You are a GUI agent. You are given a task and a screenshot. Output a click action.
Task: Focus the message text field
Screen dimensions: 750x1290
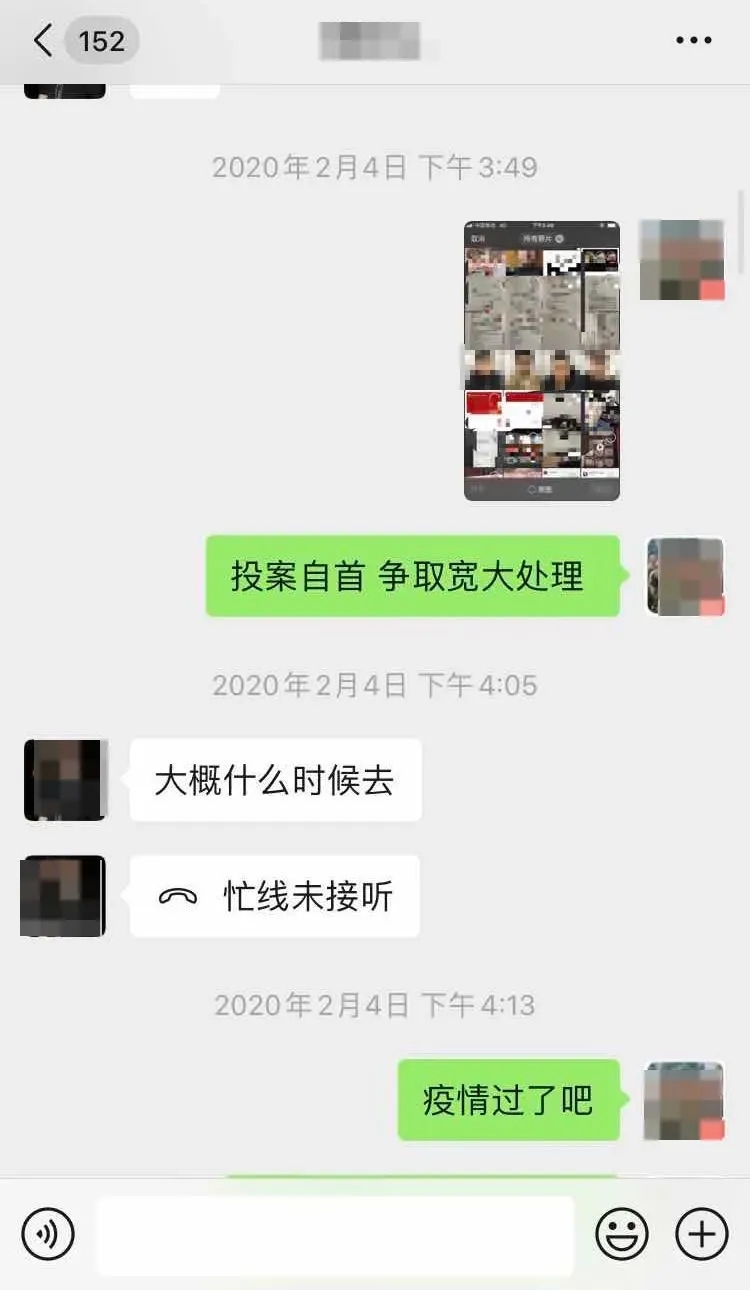coord(335,1235)
